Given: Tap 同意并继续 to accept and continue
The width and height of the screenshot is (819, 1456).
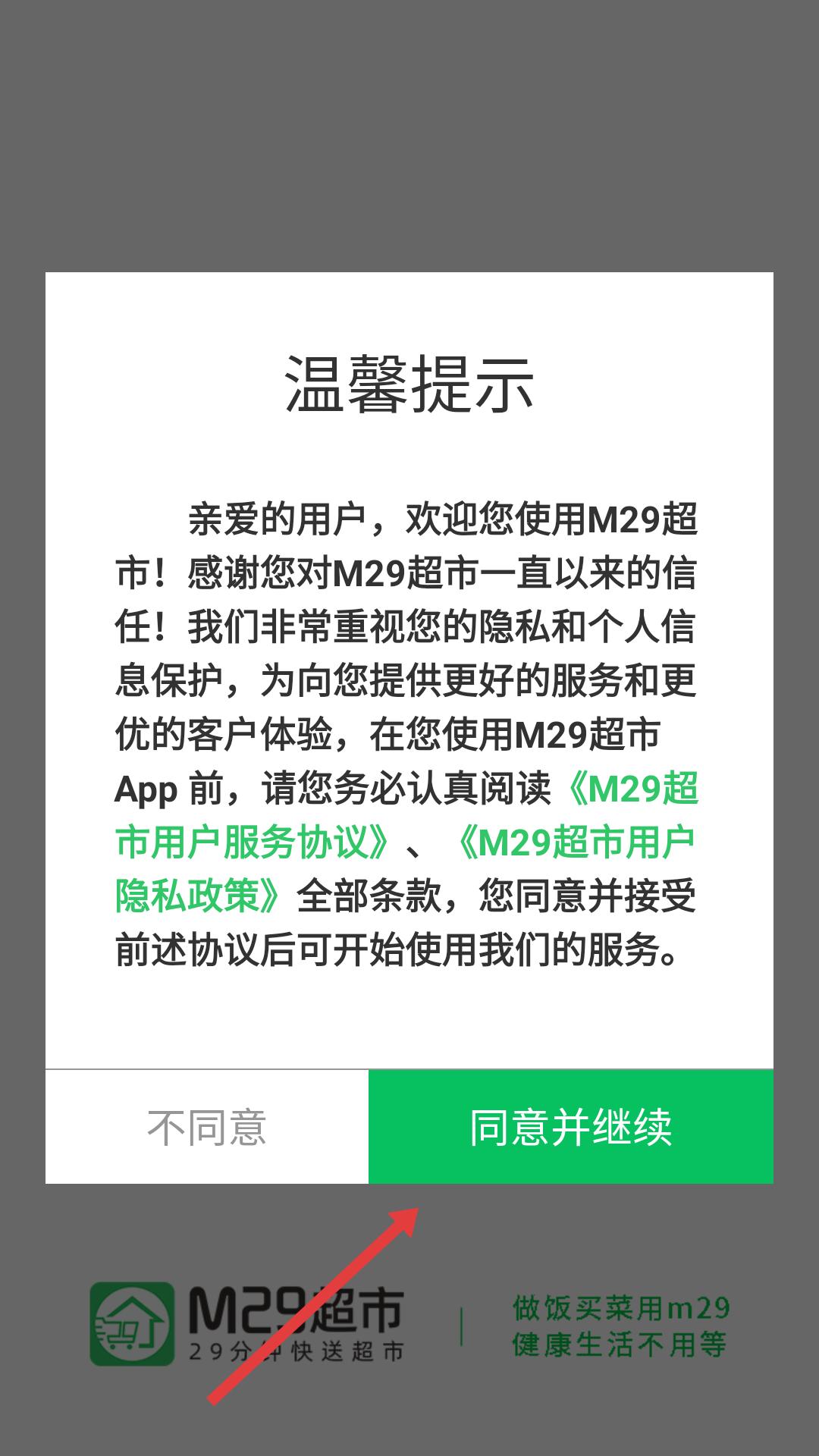Looking at the screenshot, I should (570, 1126).
